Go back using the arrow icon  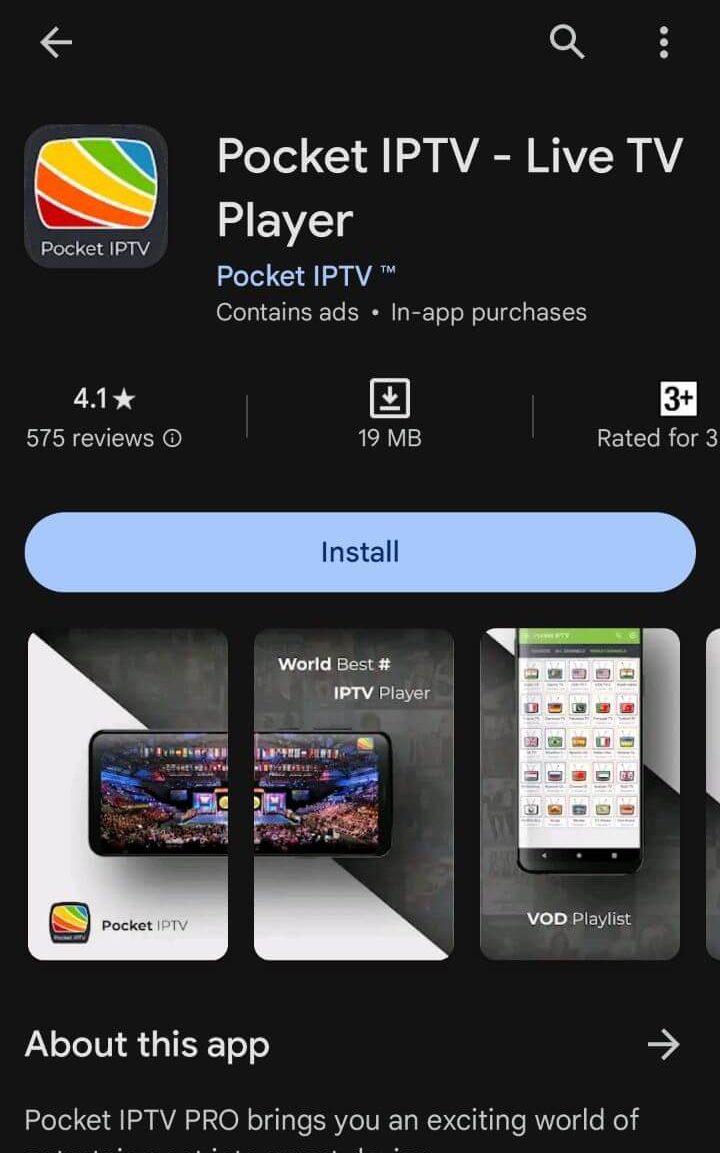click(x=56, y=43)
